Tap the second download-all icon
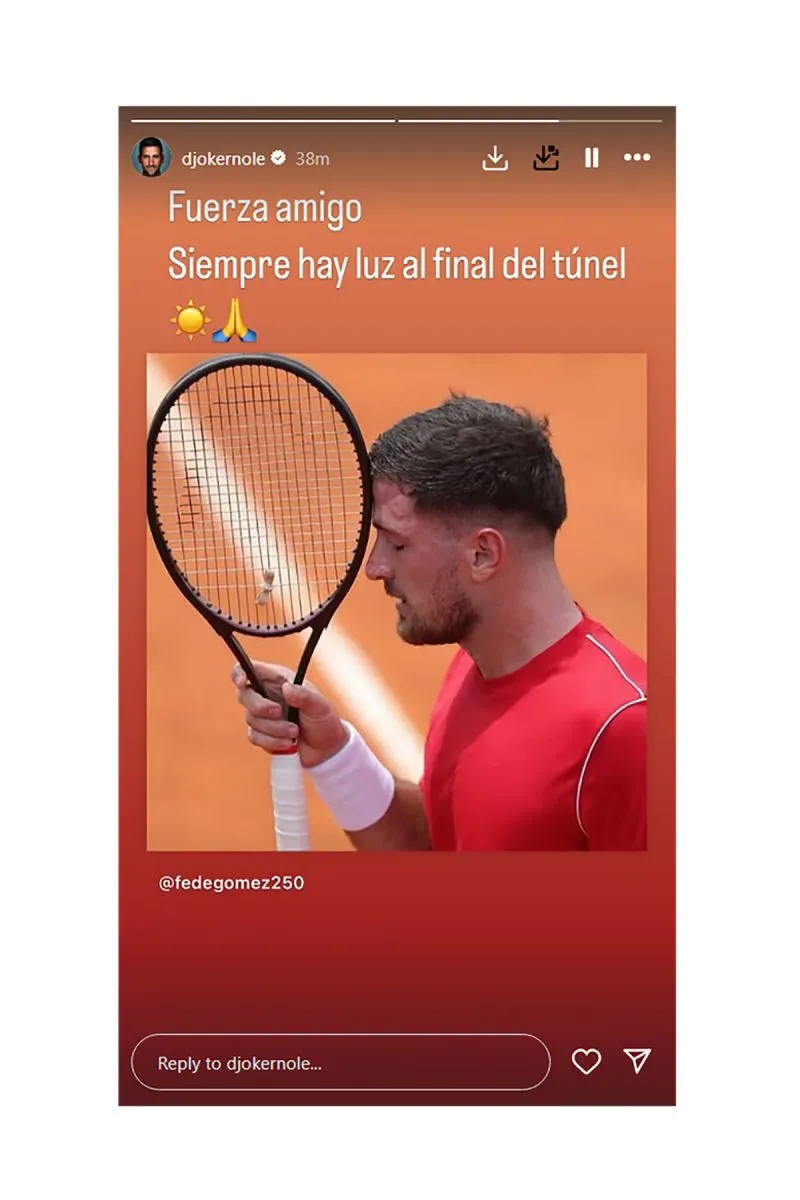This screenshot has height=1200, width=800. coord(546,158)
